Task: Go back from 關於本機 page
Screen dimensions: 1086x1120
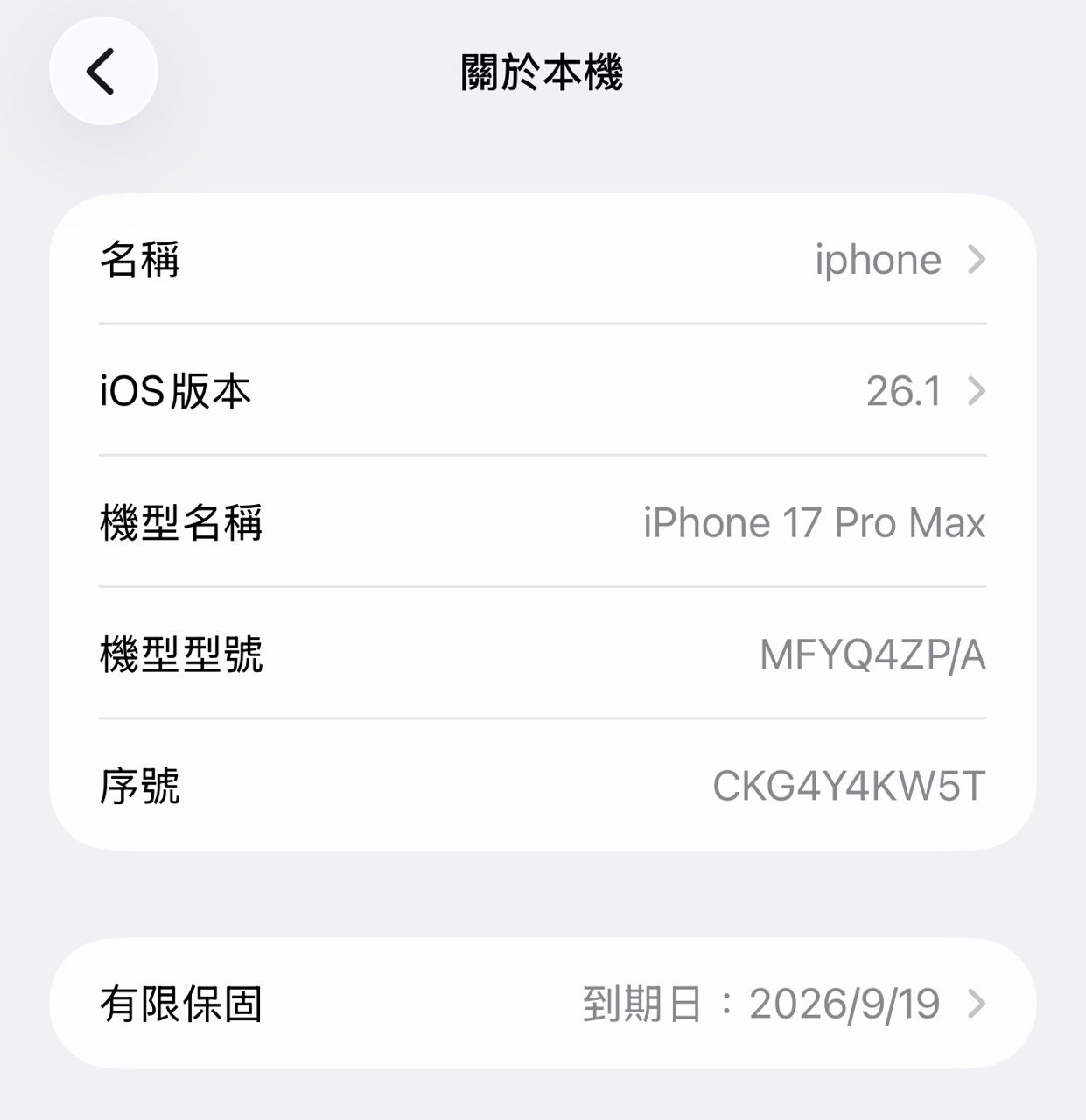Action: click(x=103, y=71)
